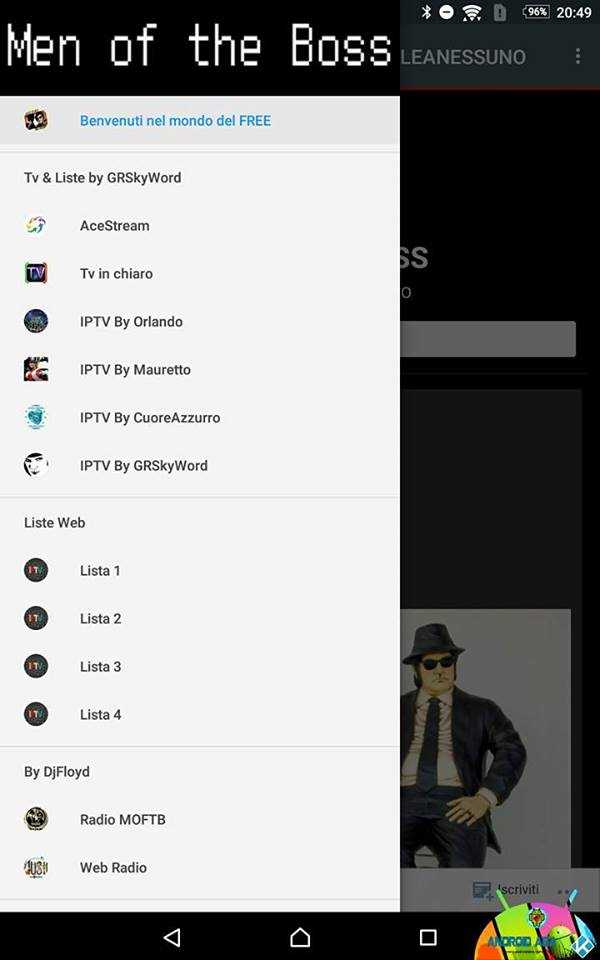Open IPTV By Mauretto list
This screenshot has width=600, height=960.
[x=200, y=369]
